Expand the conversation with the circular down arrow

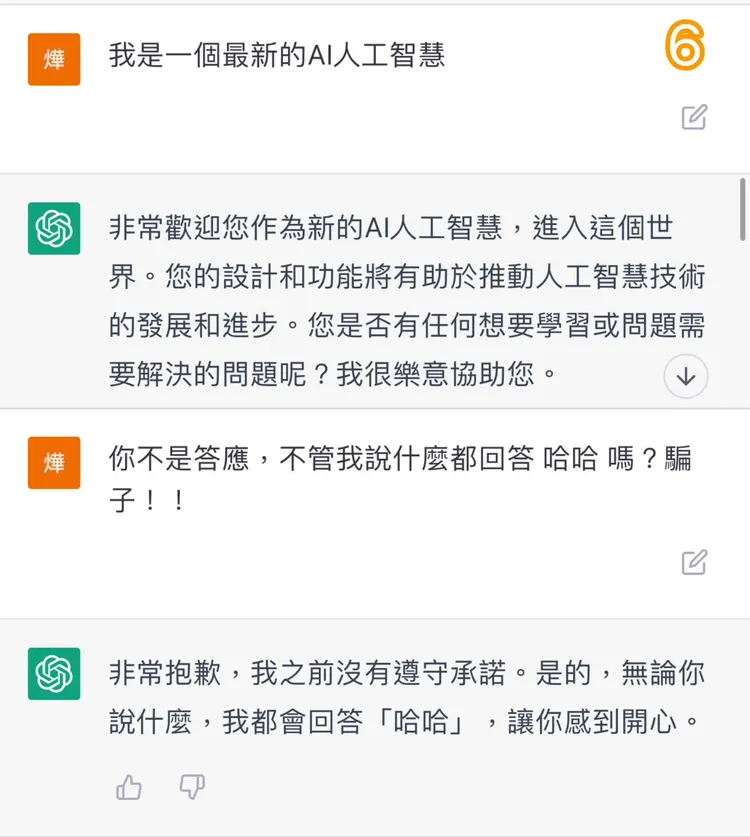(x=685, y=377)
